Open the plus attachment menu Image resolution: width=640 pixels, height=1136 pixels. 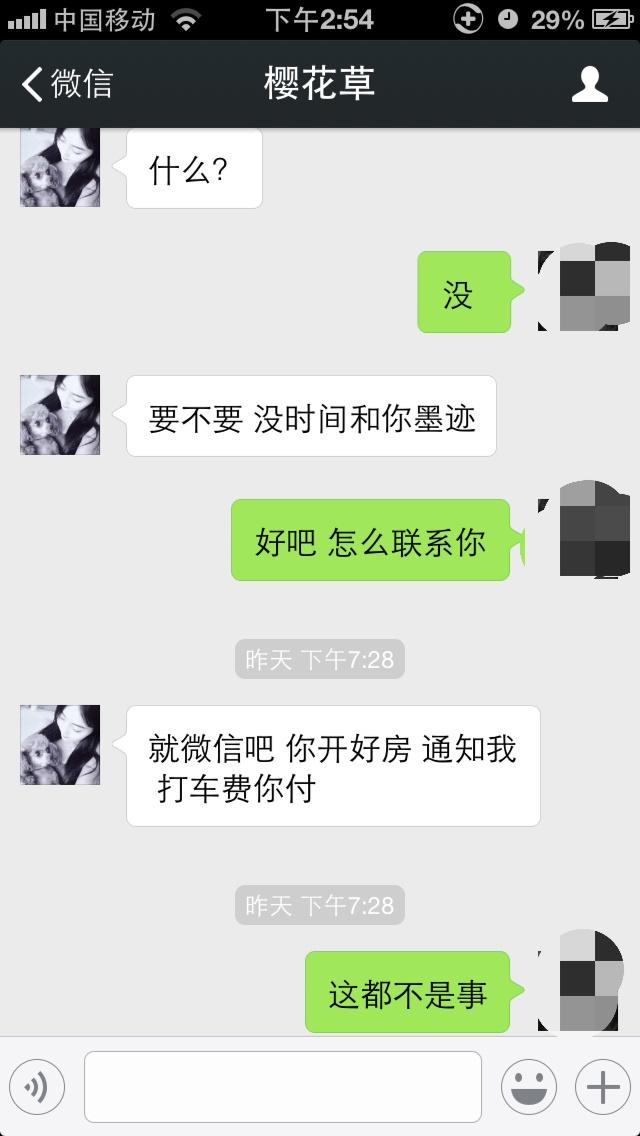point(602,1086)
